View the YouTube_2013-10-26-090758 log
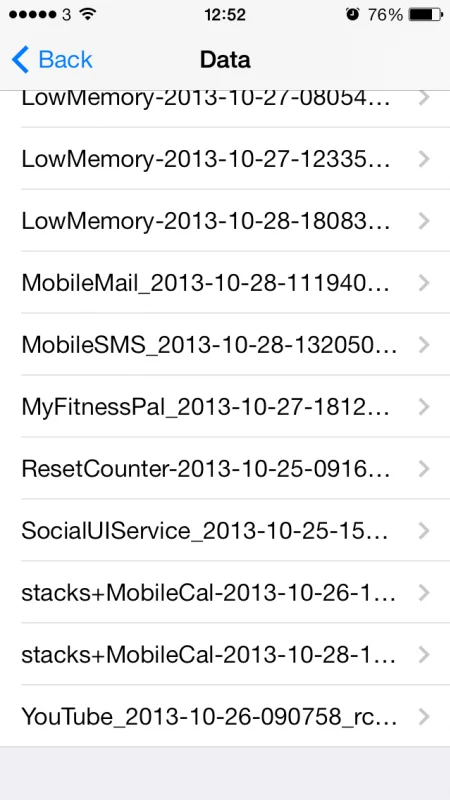The width and height of the screenshot is (450, 800). (x=225, y=717)
